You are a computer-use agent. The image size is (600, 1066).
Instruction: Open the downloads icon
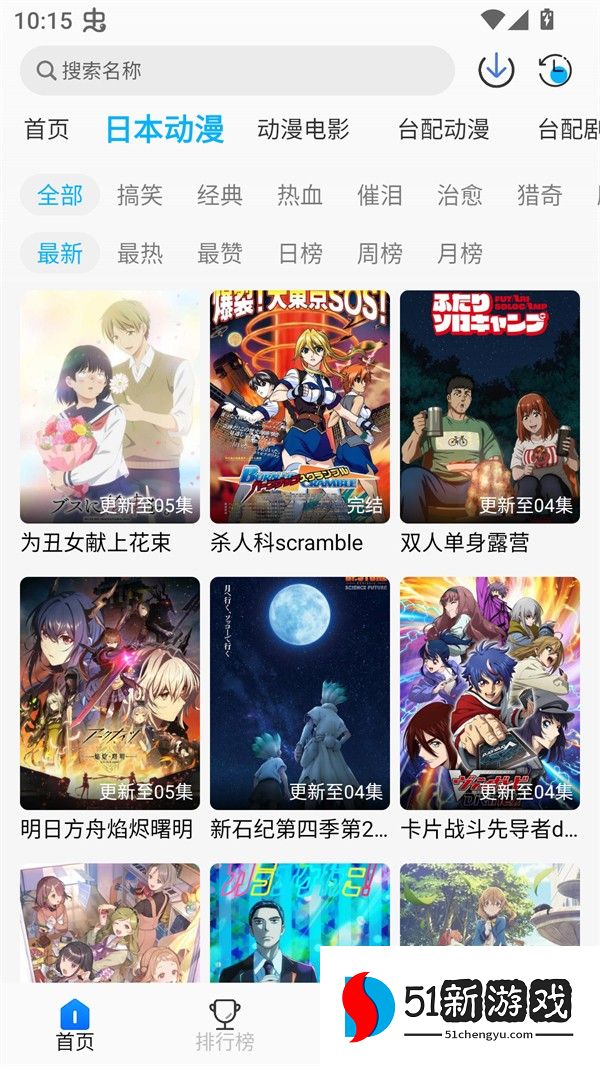point(496,69)
